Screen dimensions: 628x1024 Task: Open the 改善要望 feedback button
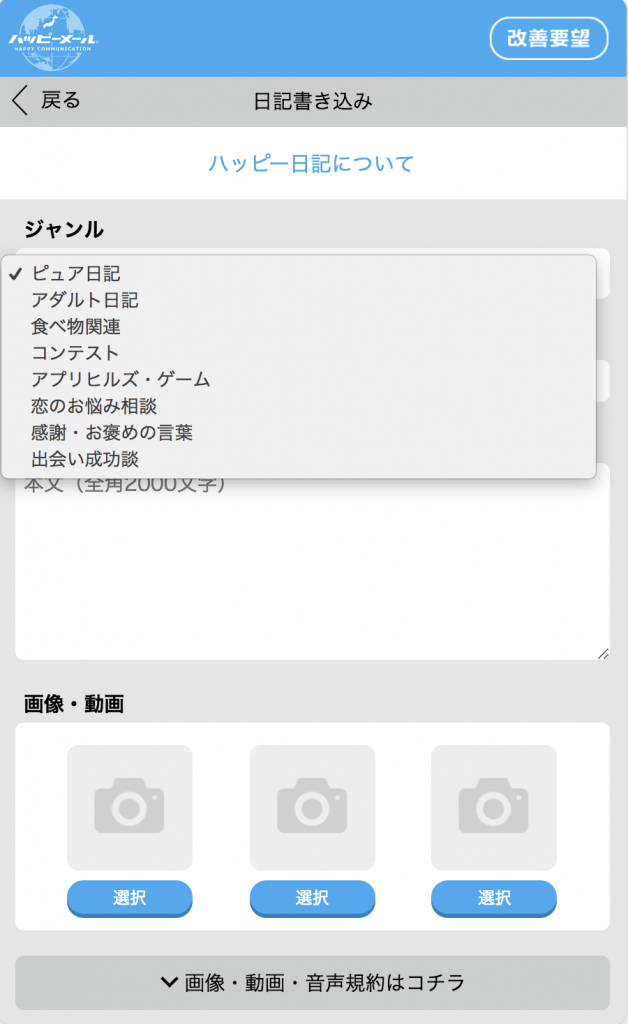pyautogui.click(x=548, y=39)
